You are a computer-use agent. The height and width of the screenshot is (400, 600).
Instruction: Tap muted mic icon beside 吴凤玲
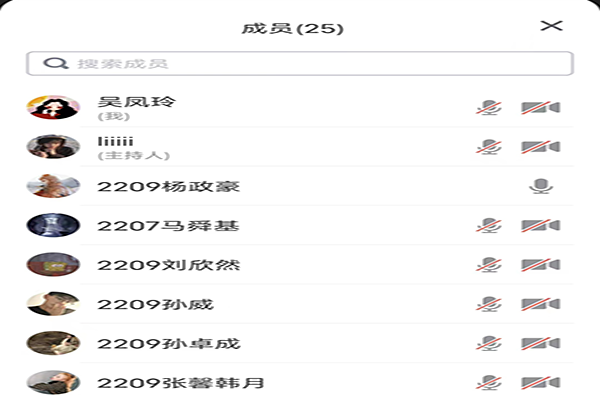click(x=489, y=108)
